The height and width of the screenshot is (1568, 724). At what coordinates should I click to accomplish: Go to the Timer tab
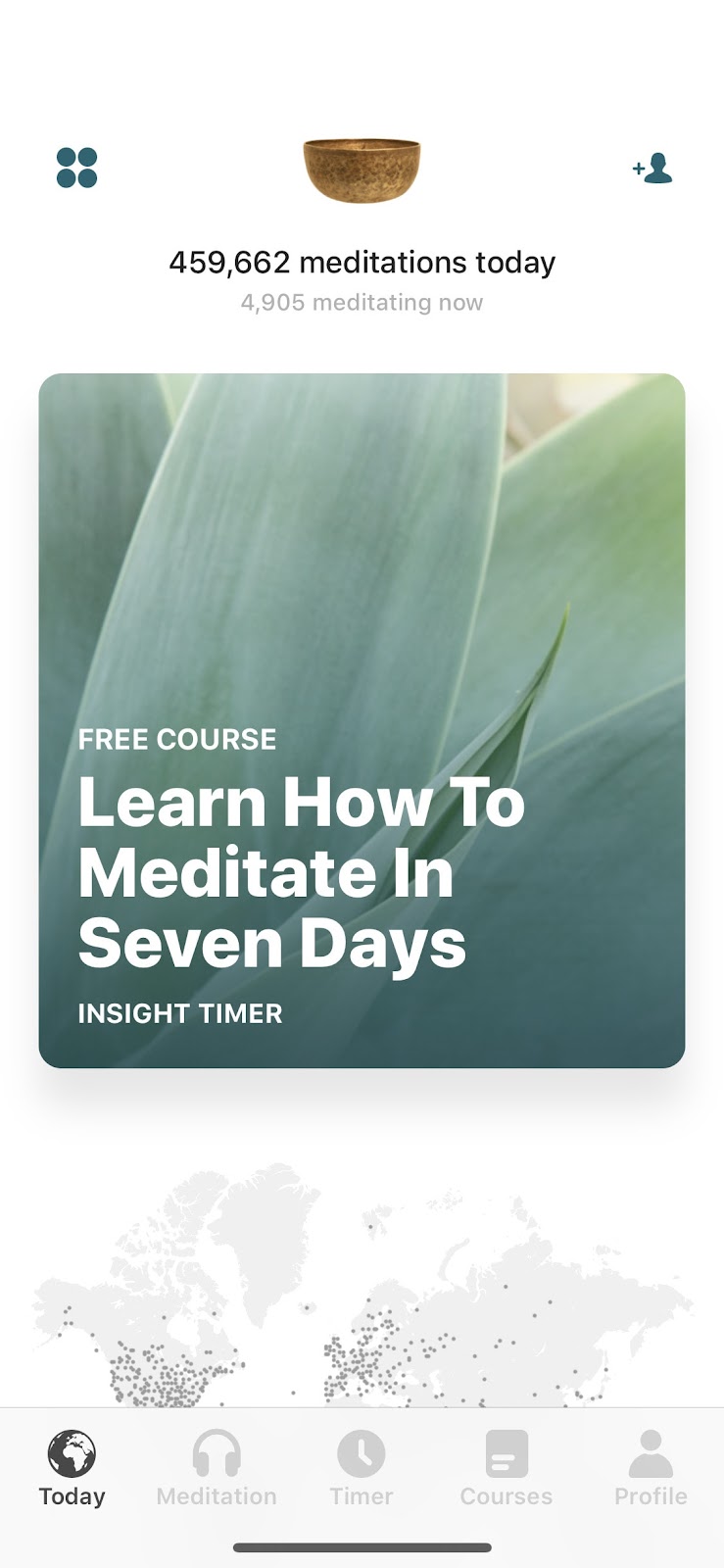tap(361, 1467)
